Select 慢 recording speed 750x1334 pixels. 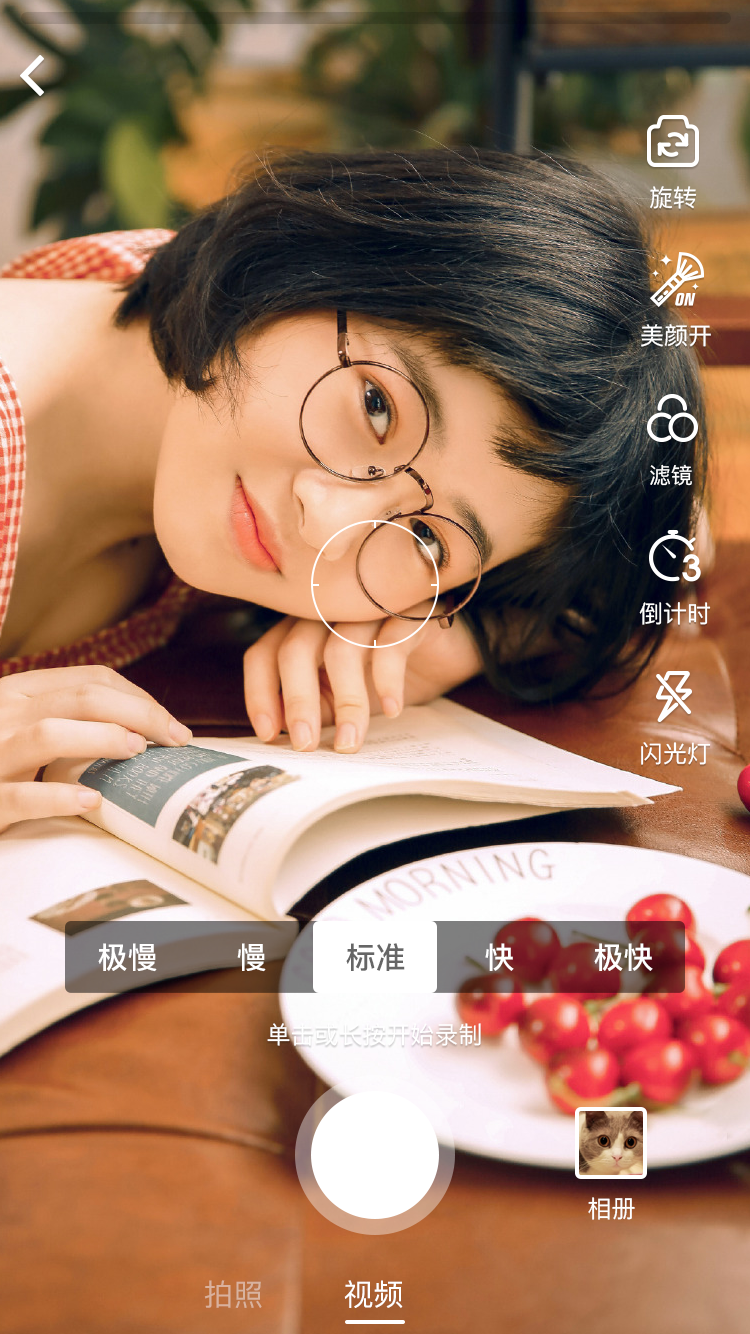(251, 957)
